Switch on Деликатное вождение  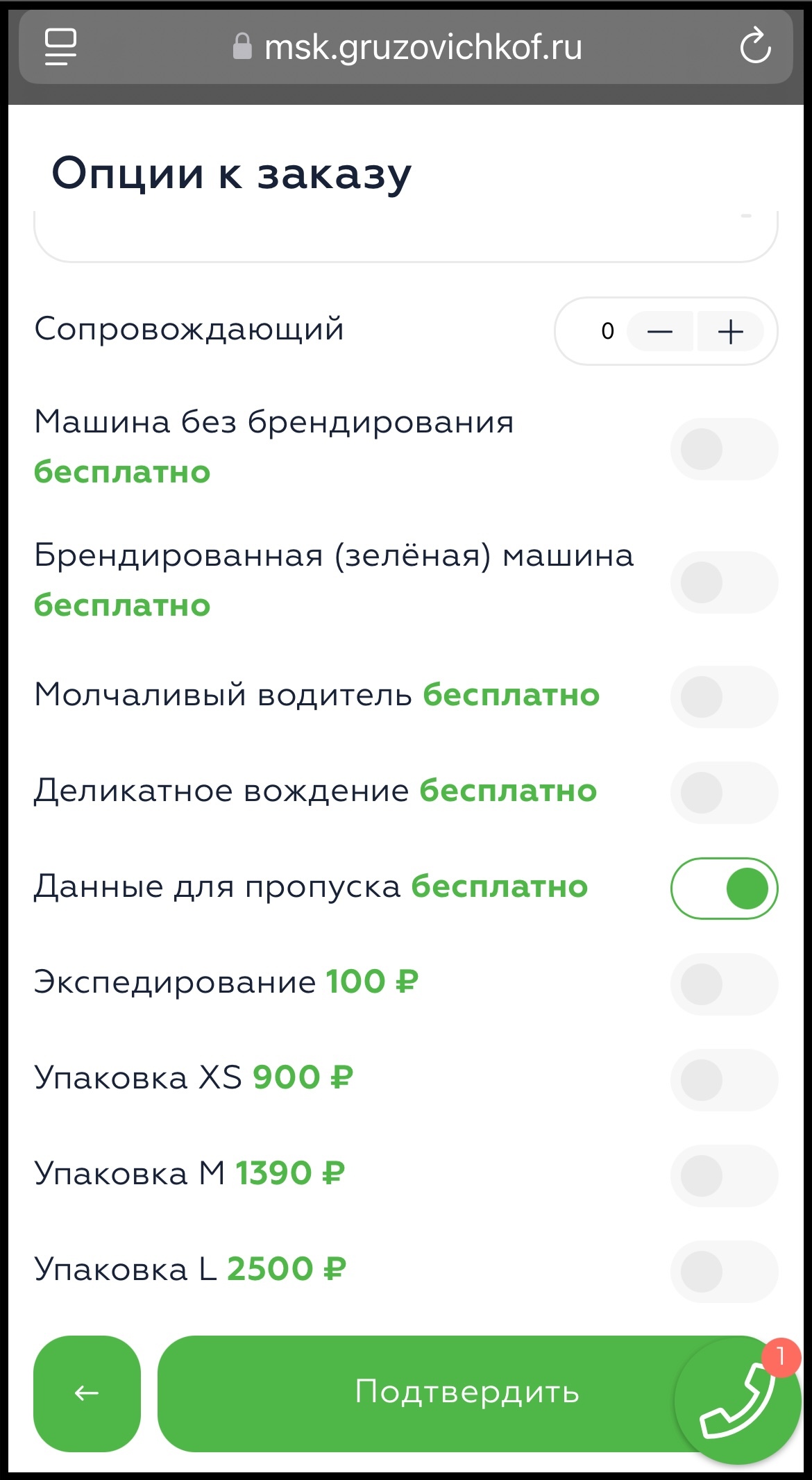click(x=724, y=793)
